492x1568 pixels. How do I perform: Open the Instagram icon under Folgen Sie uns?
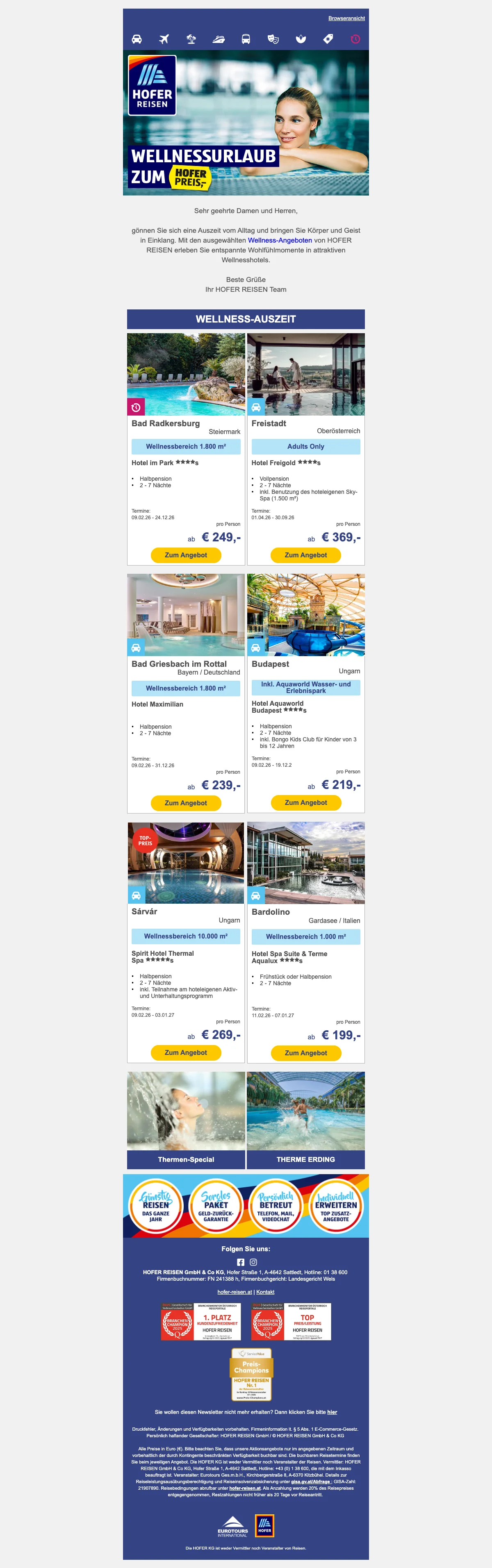click(x=253, y=1262)
